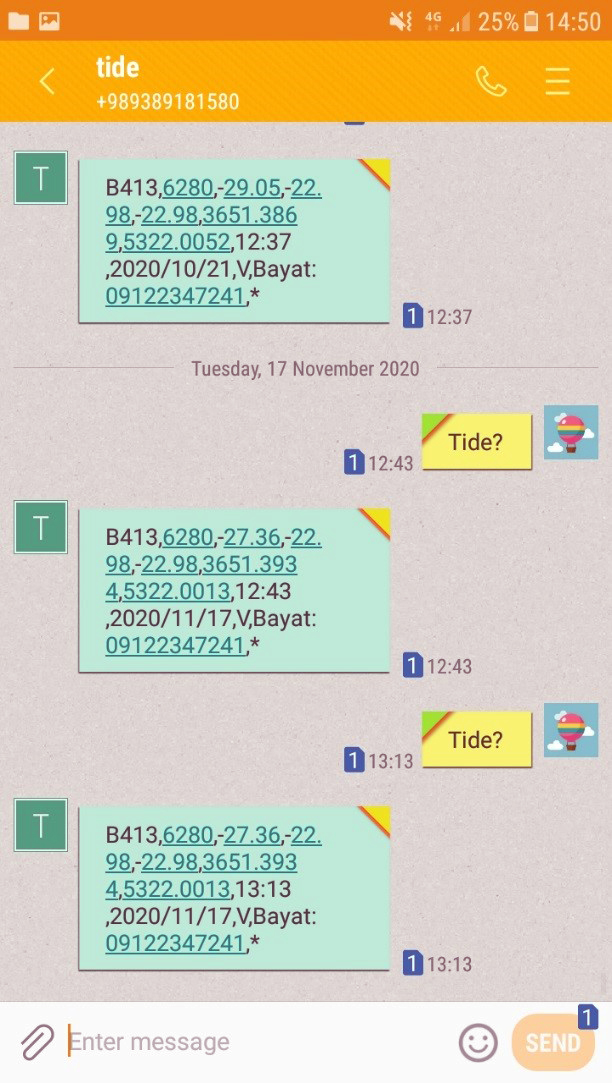Call the tide contact

491,82
